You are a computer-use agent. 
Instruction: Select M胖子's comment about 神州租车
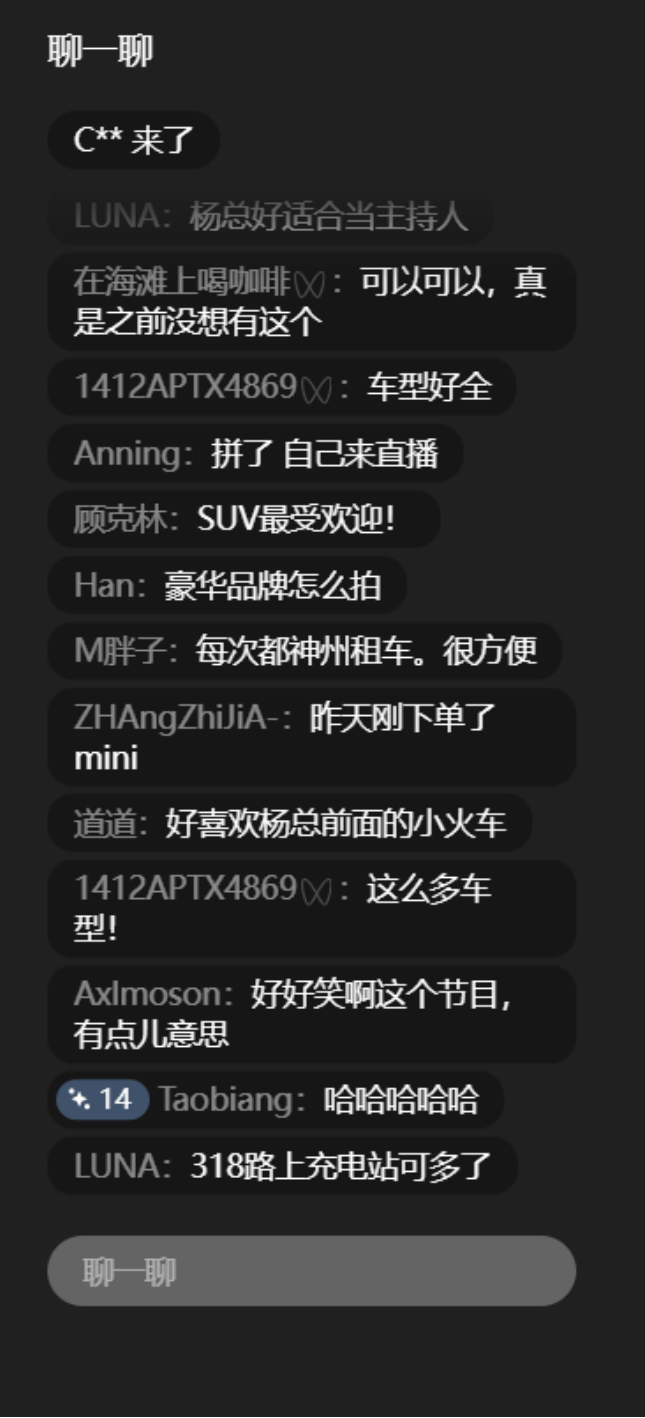(304, 651)
